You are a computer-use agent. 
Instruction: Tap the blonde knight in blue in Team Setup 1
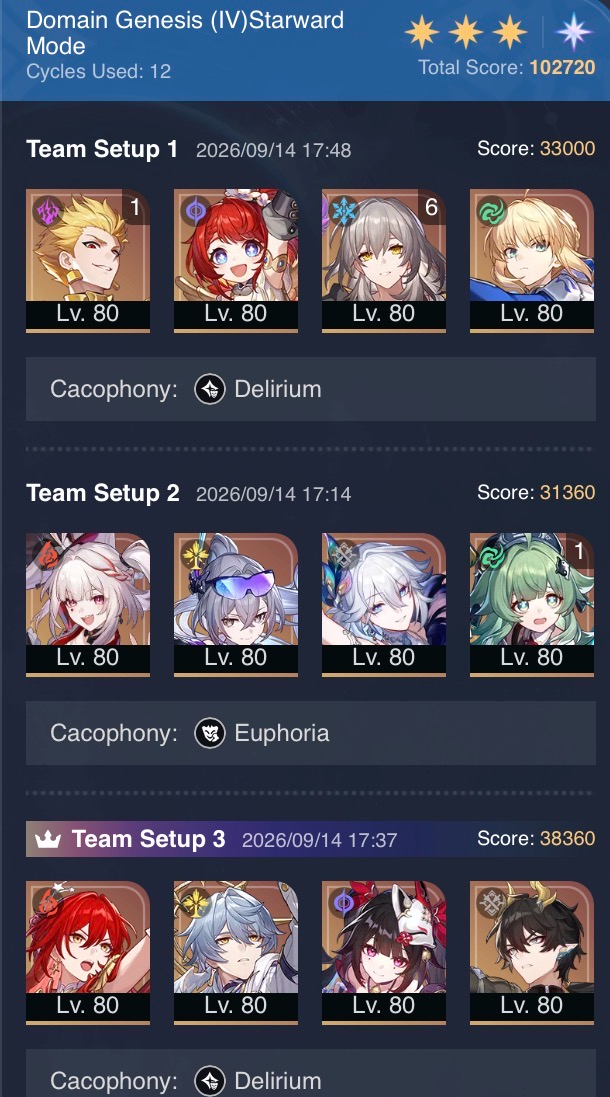point(532,260)
